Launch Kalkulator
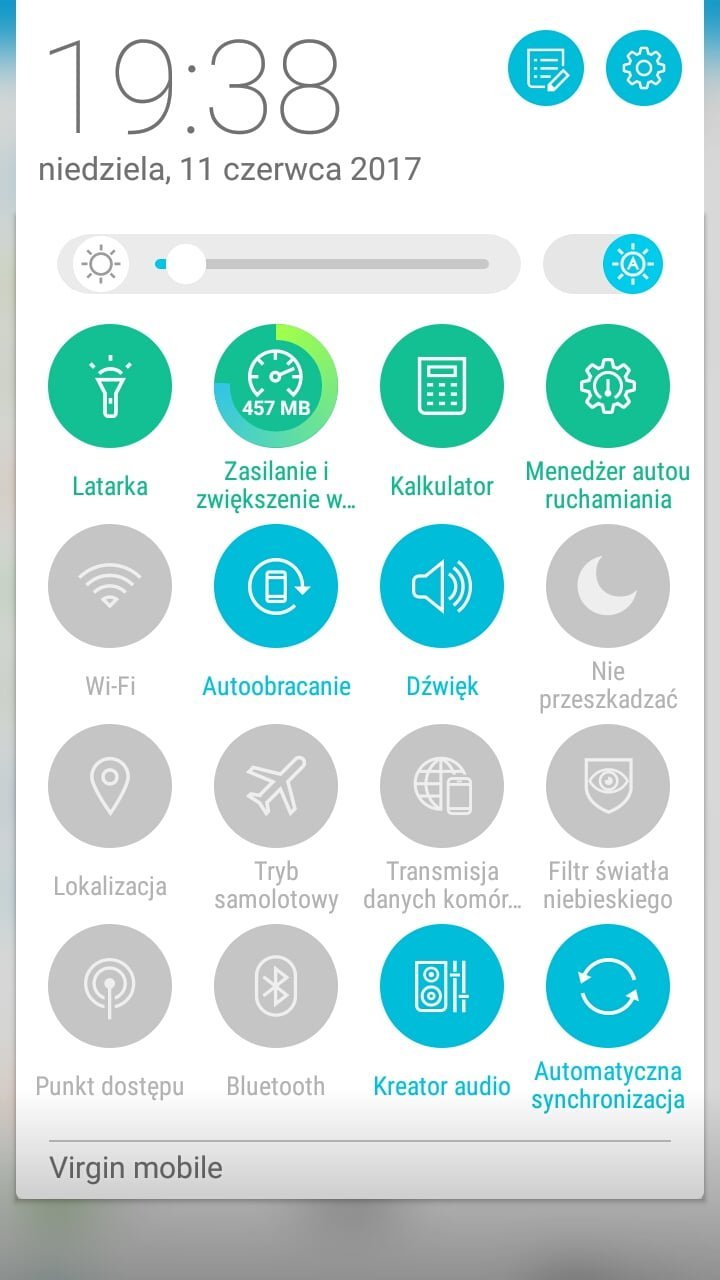The width and height of the screenshot is (720, 1280). pyautogui.click(x=442, y=386)
